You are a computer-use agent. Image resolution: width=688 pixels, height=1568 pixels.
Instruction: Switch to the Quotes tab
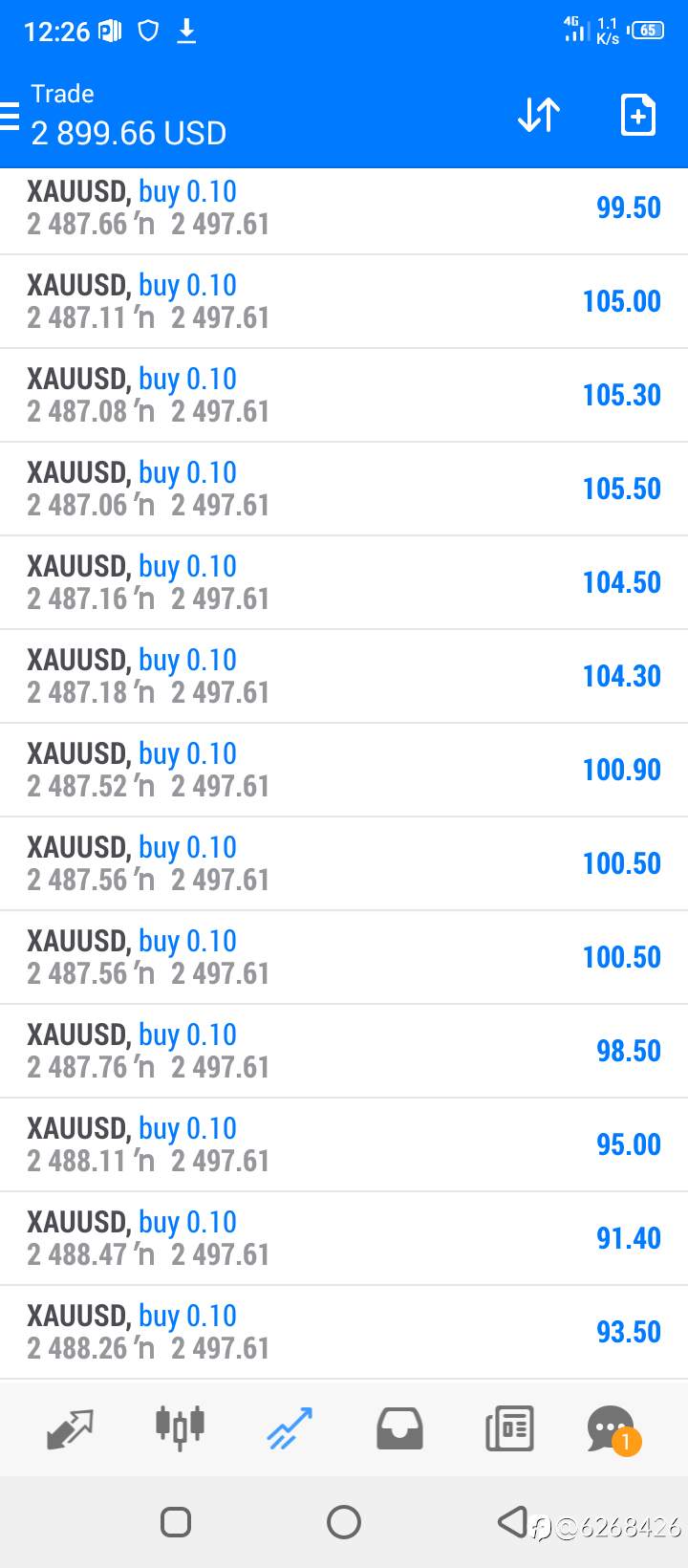(x=70, y=1428)
